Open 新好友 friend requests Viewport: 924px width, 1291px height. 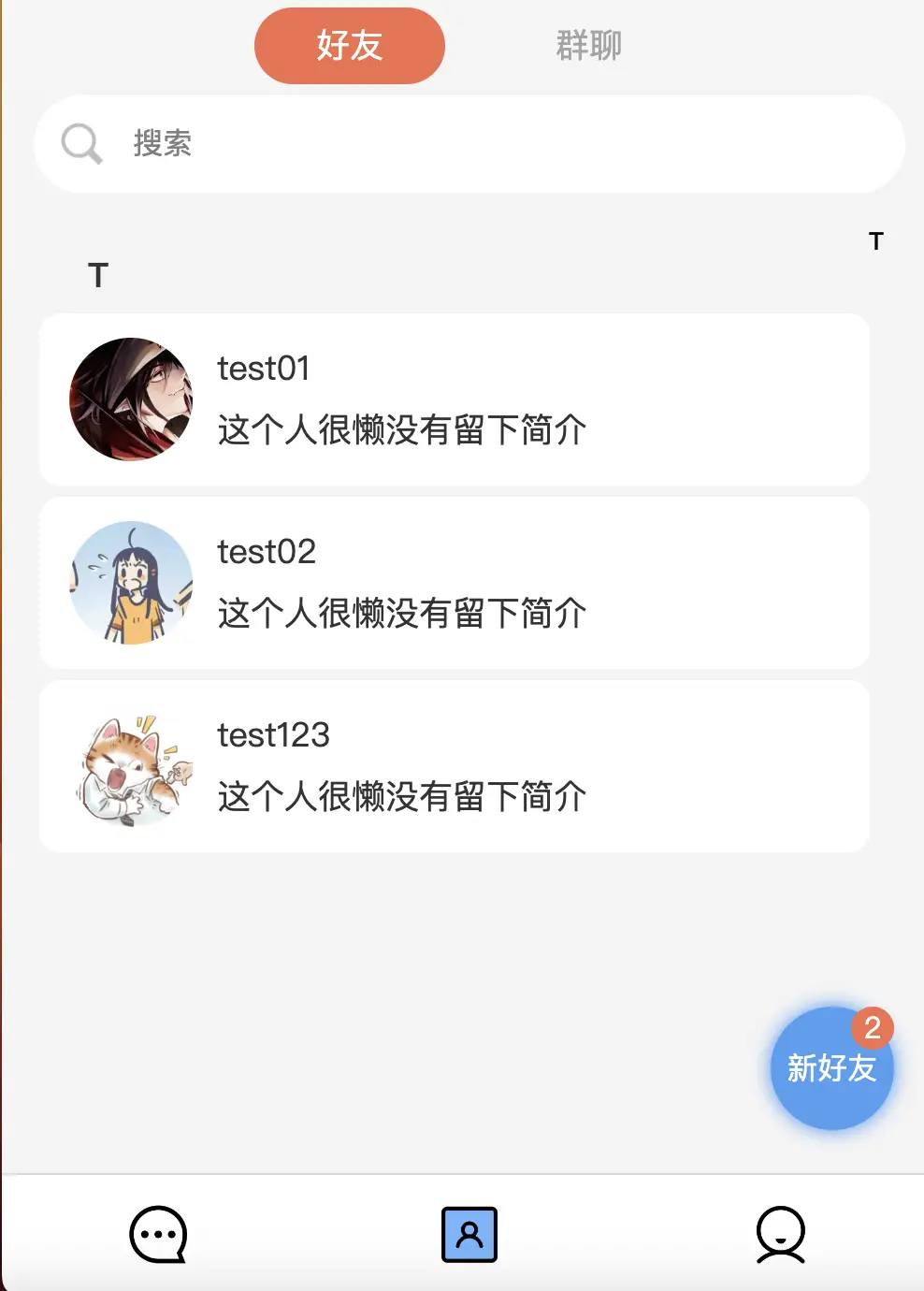tap(830, 1068)
